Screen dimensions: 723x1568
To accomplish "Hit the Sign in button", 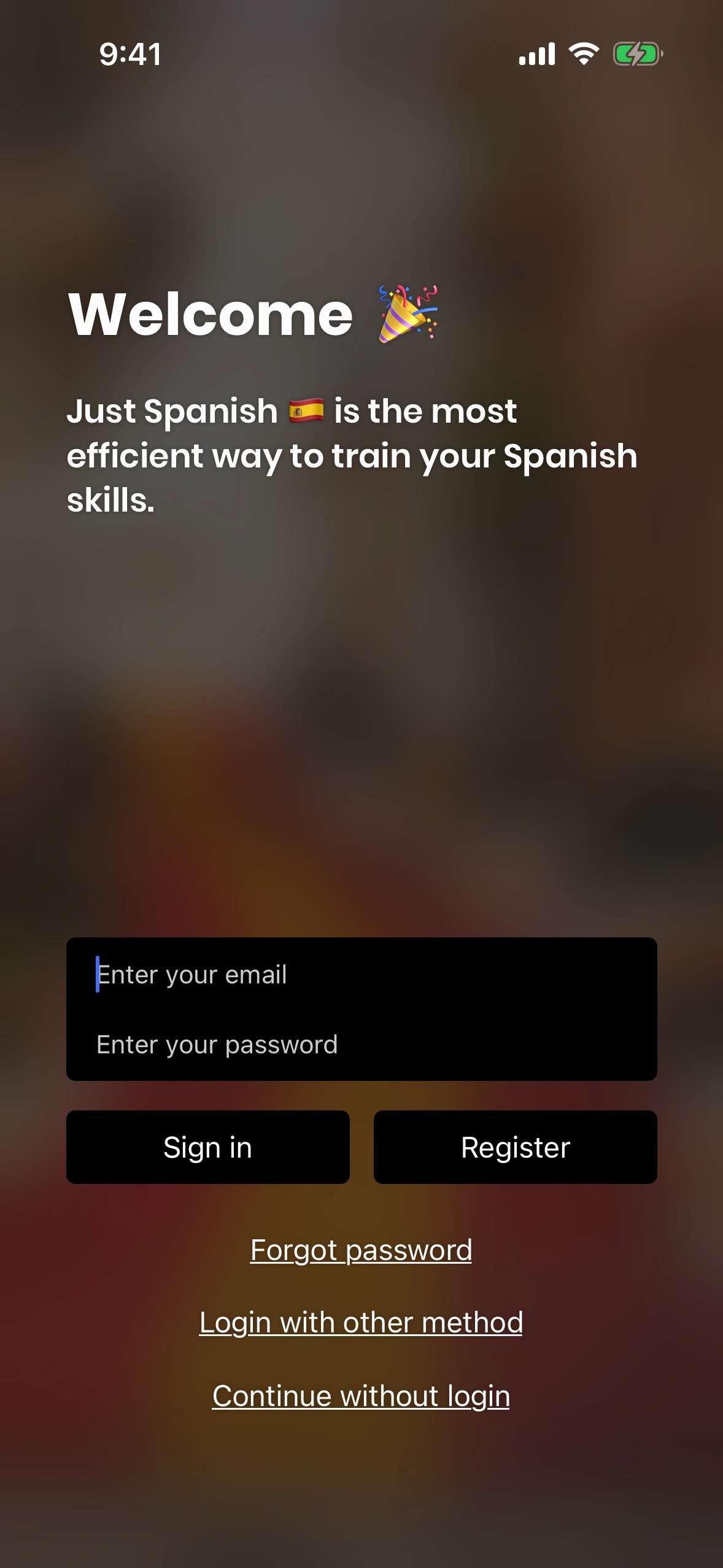I will tap(207, 1147).
